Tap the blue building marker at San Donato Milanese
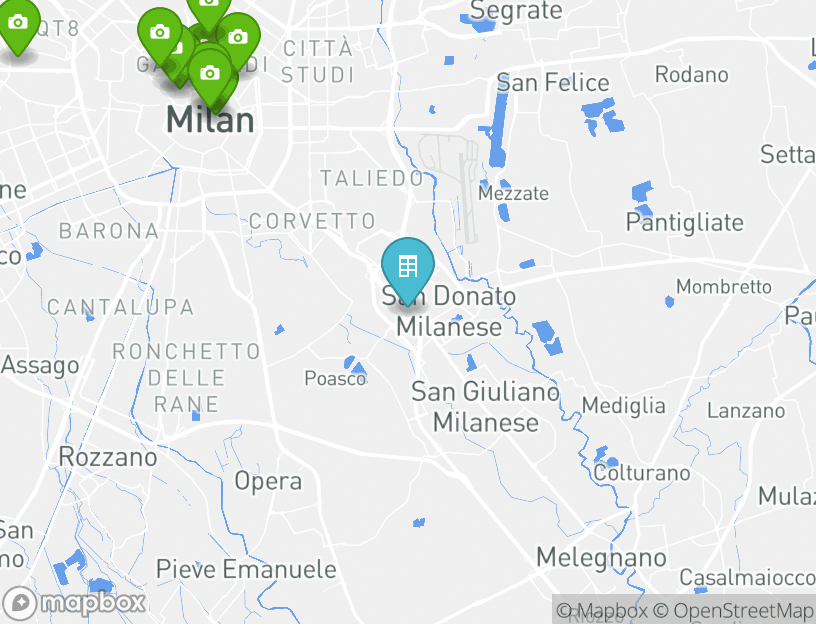The height and width of the screenshot is (624, 816). pos(407,267)
